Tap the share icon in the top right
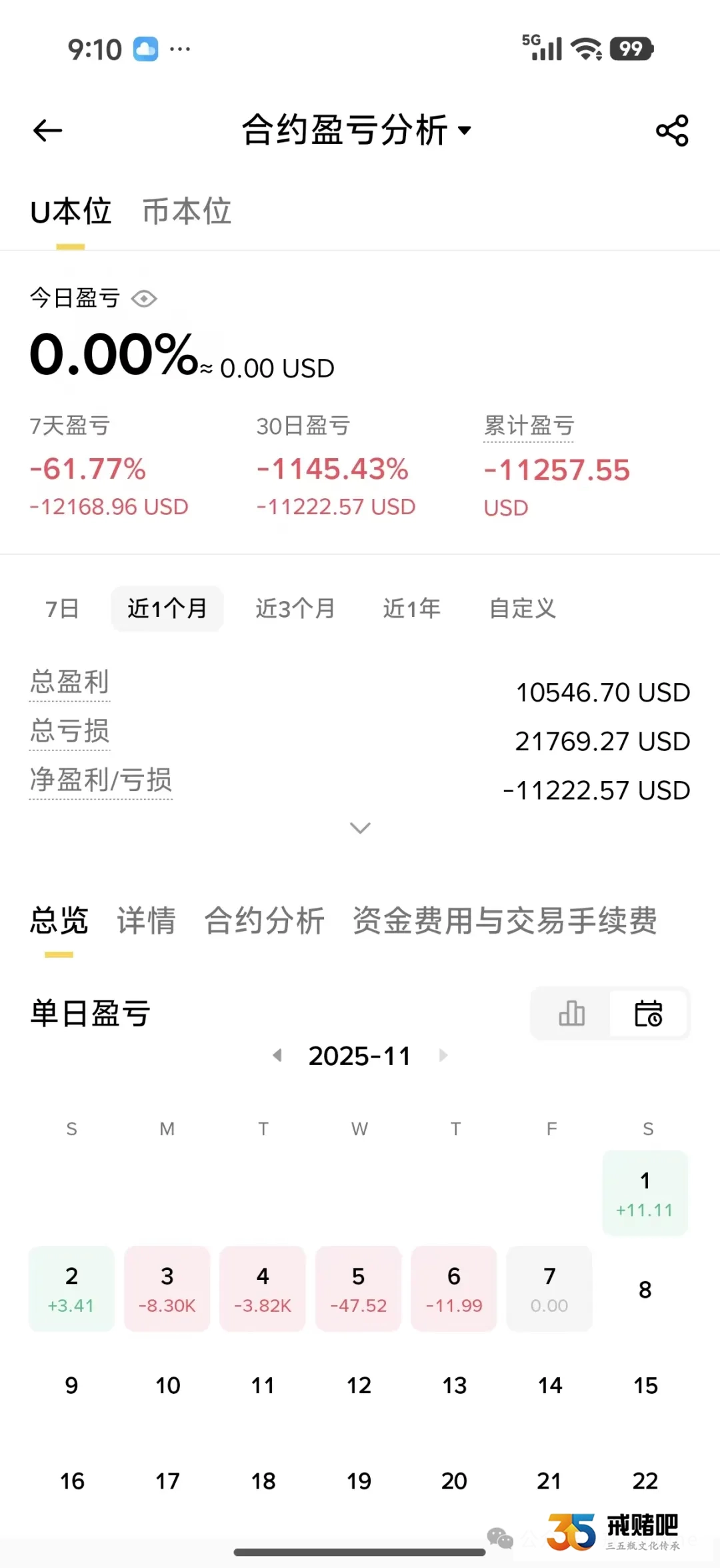720x1568 pixels. click(671, 130)
